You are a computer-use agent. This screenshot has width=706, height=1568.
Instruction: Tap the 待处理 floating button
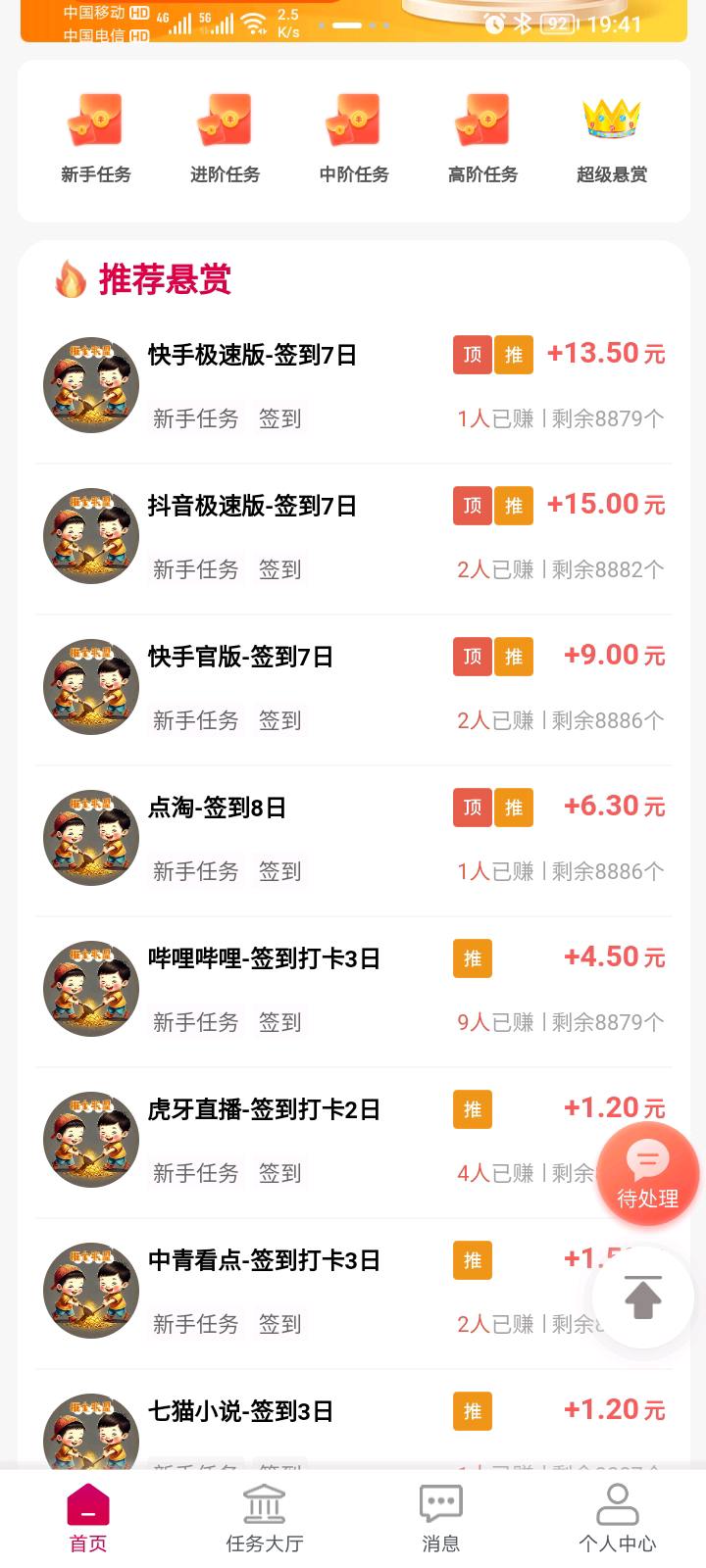[647, 1175]
